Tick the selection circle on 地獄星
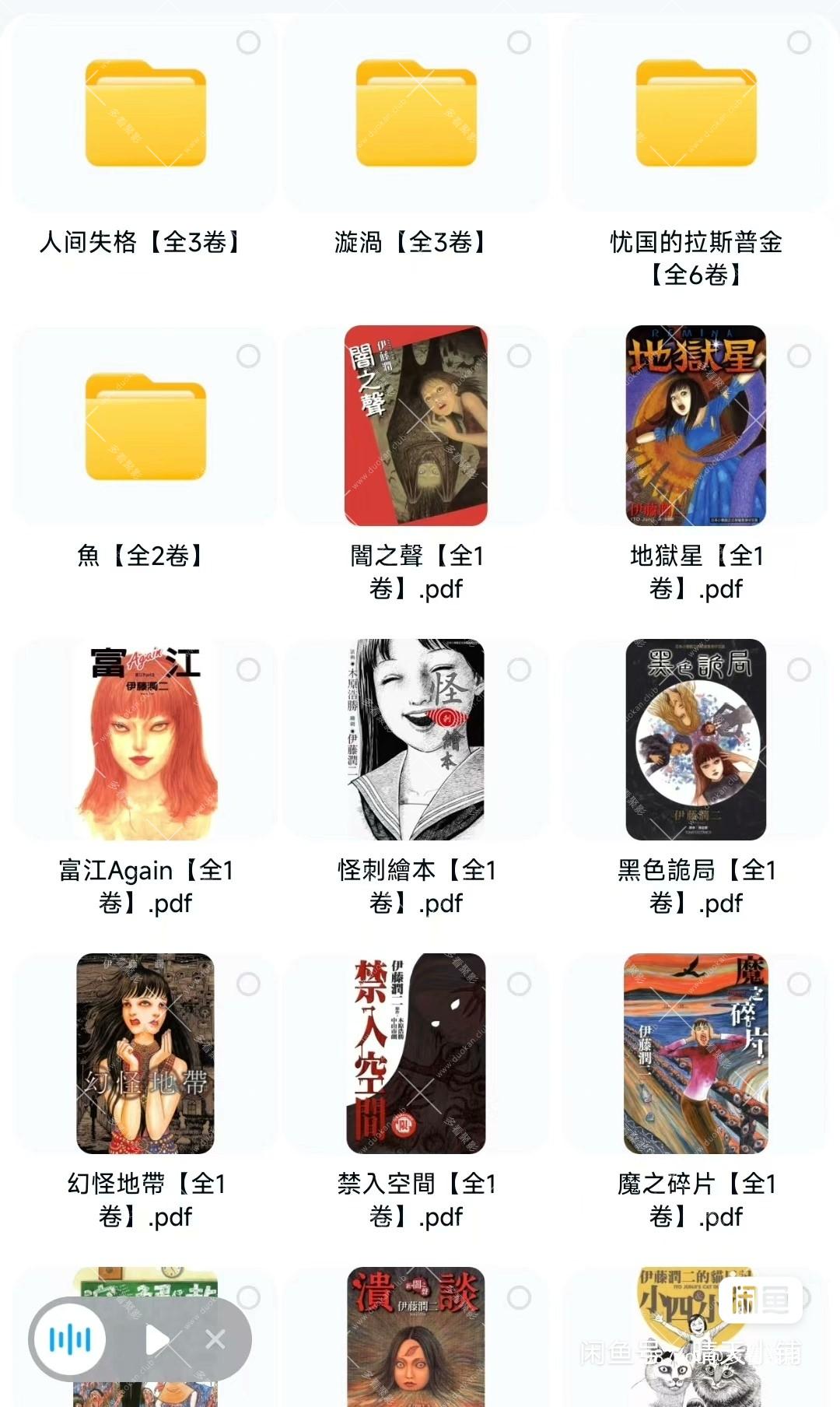The height and width of the screenshot is (1407, 840). tap(799, 356)
